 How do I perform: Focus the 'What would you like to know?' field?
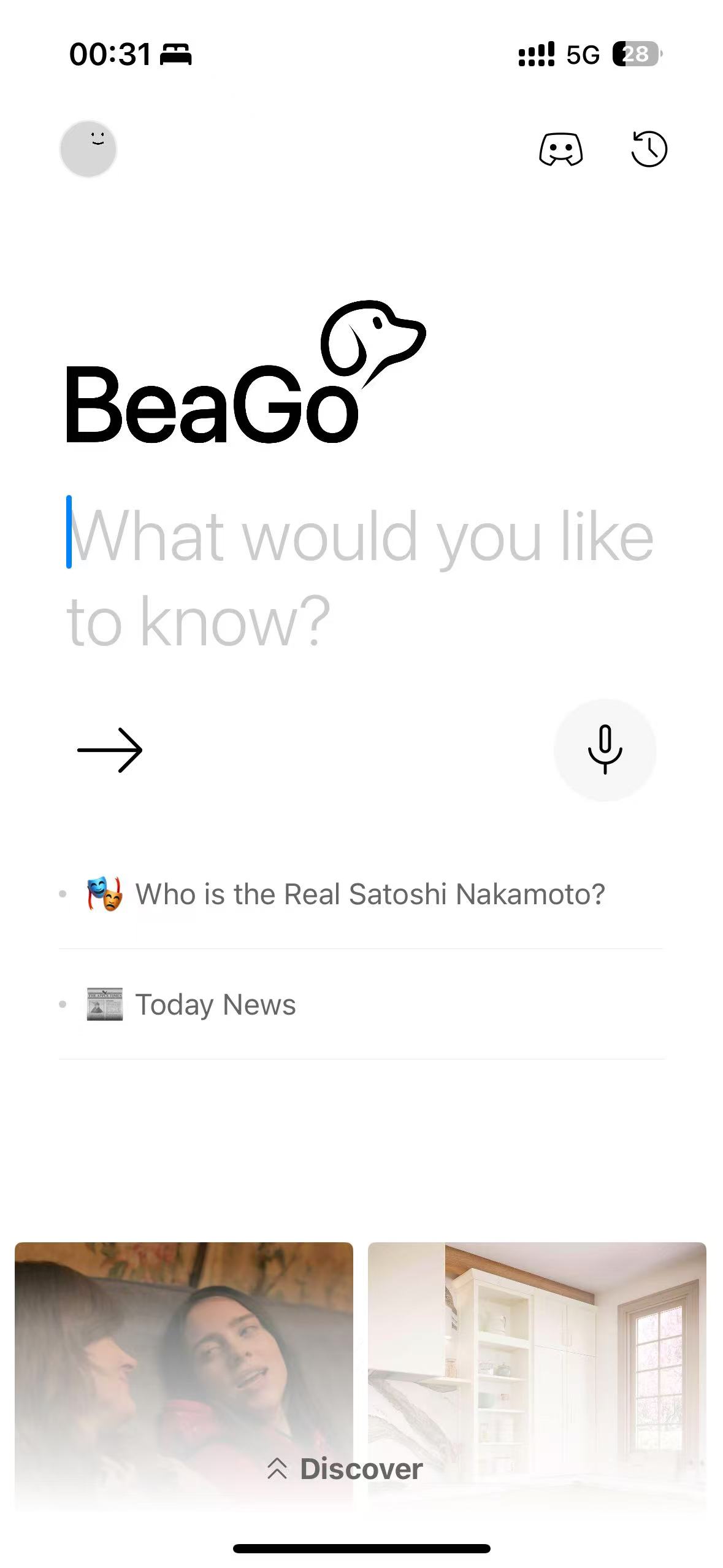[x=362, y=578]
